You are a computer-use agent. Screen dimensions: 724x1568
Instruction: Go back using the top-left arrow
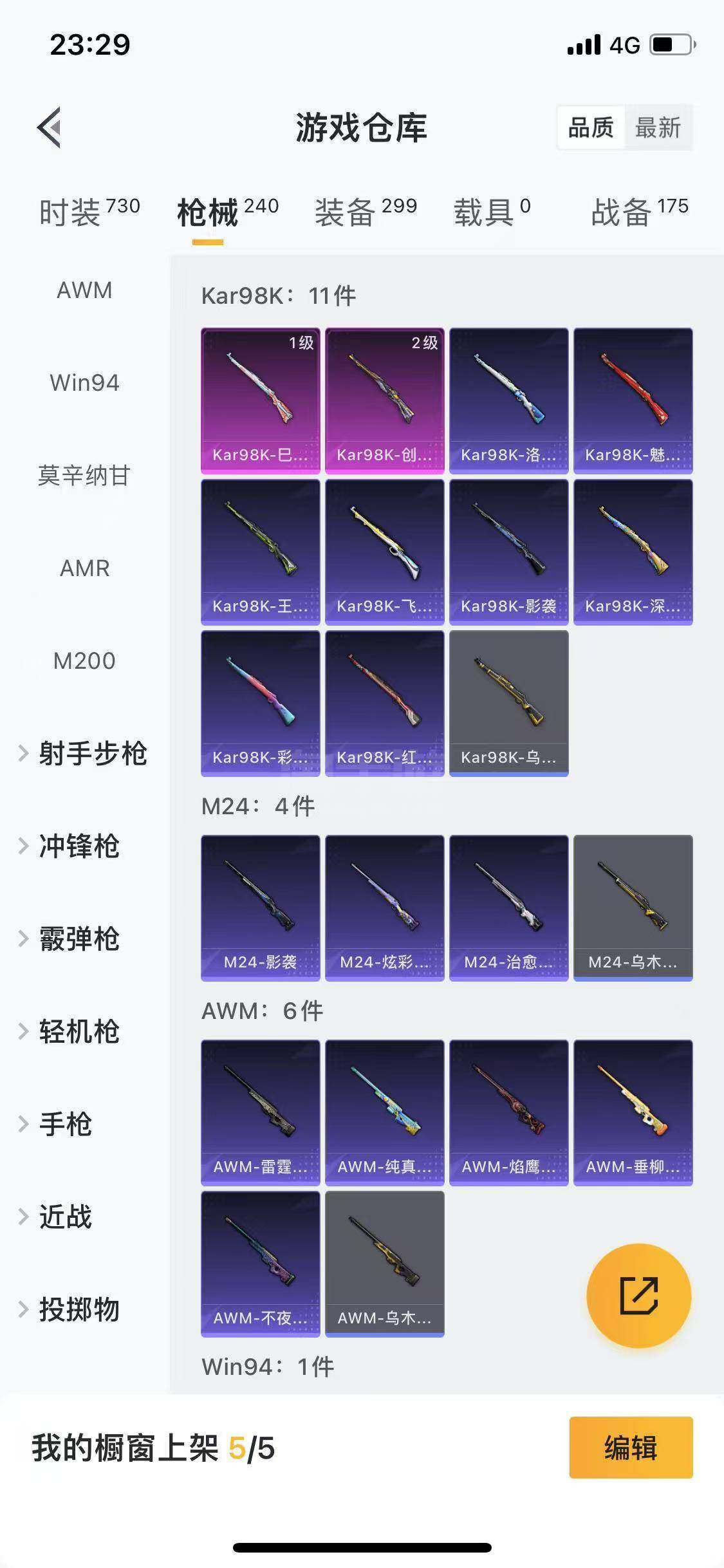pyautogui.click(x=50, y=127)
